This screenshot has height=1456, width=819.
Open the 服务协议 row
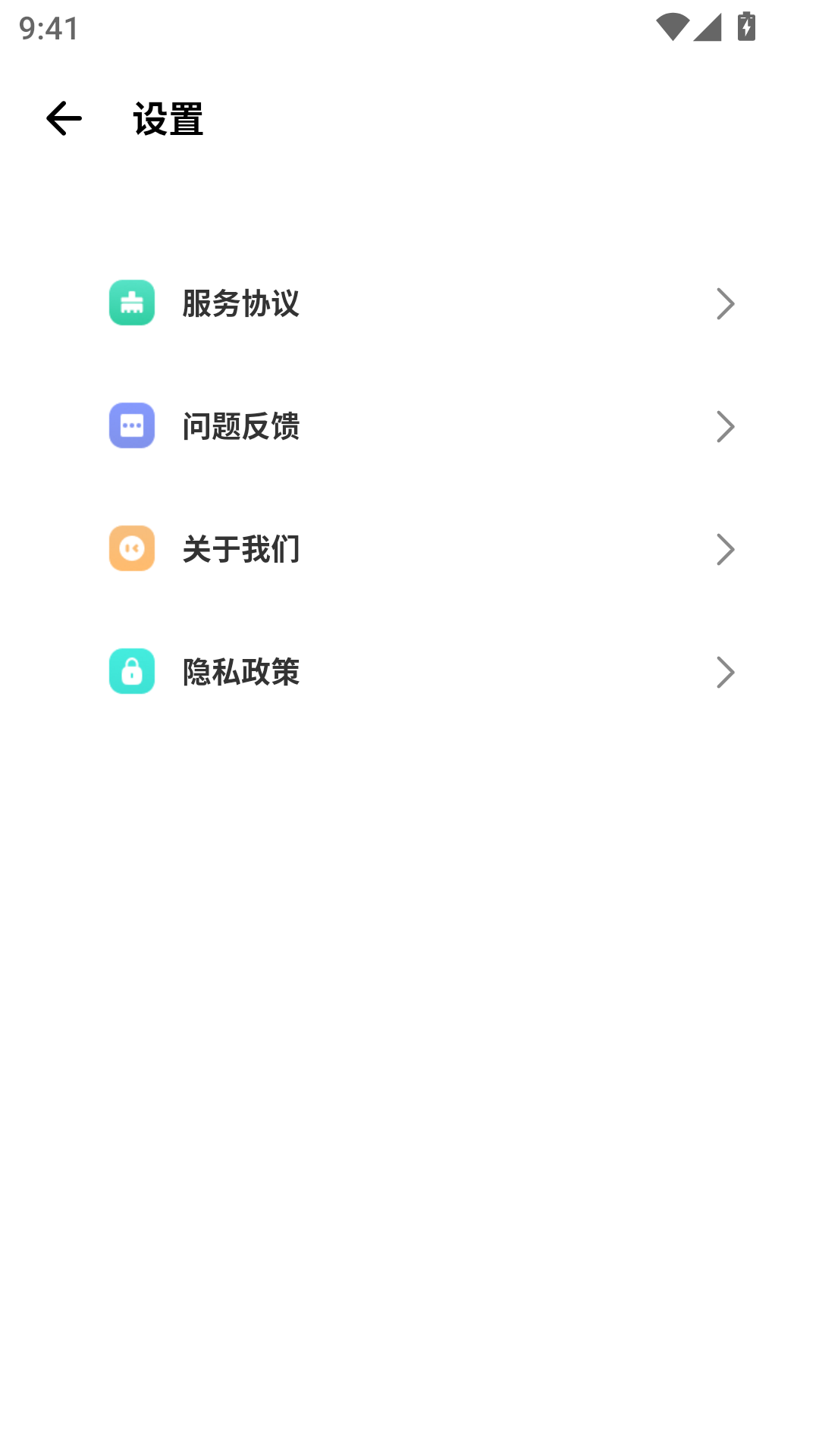pos(409,303)
